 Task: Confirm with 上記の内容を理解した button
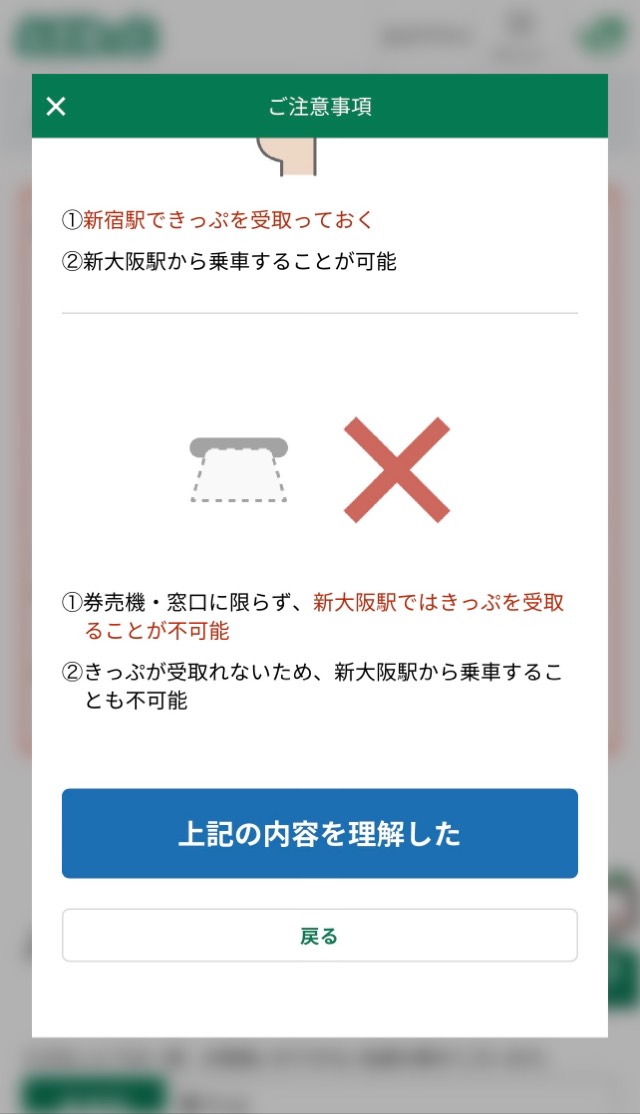point(320,833)
